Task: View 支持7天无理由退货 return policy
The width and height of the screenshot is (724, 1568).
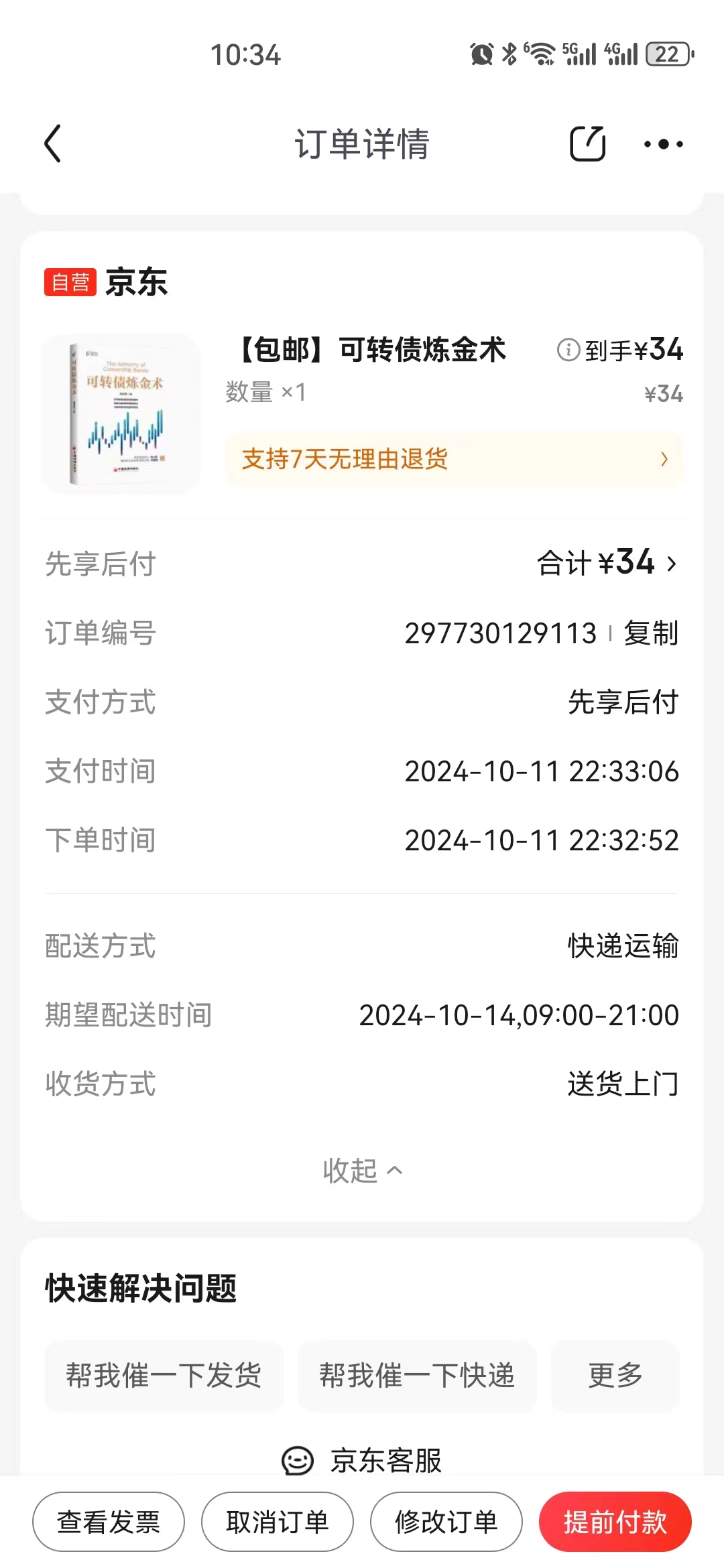Action: tap(455, 460)
